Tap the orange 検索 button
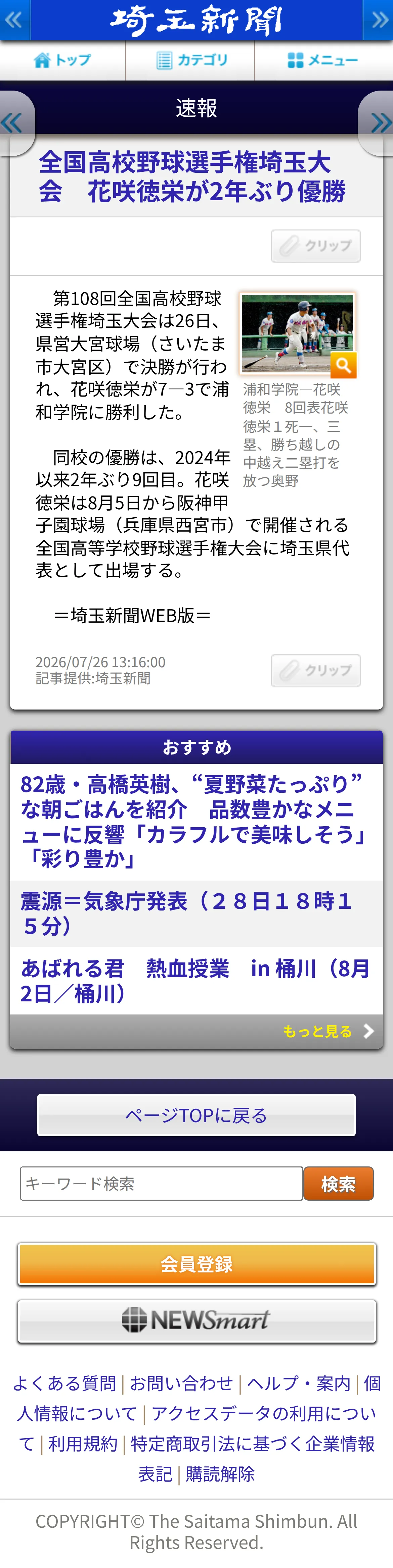 point(338,1183)
